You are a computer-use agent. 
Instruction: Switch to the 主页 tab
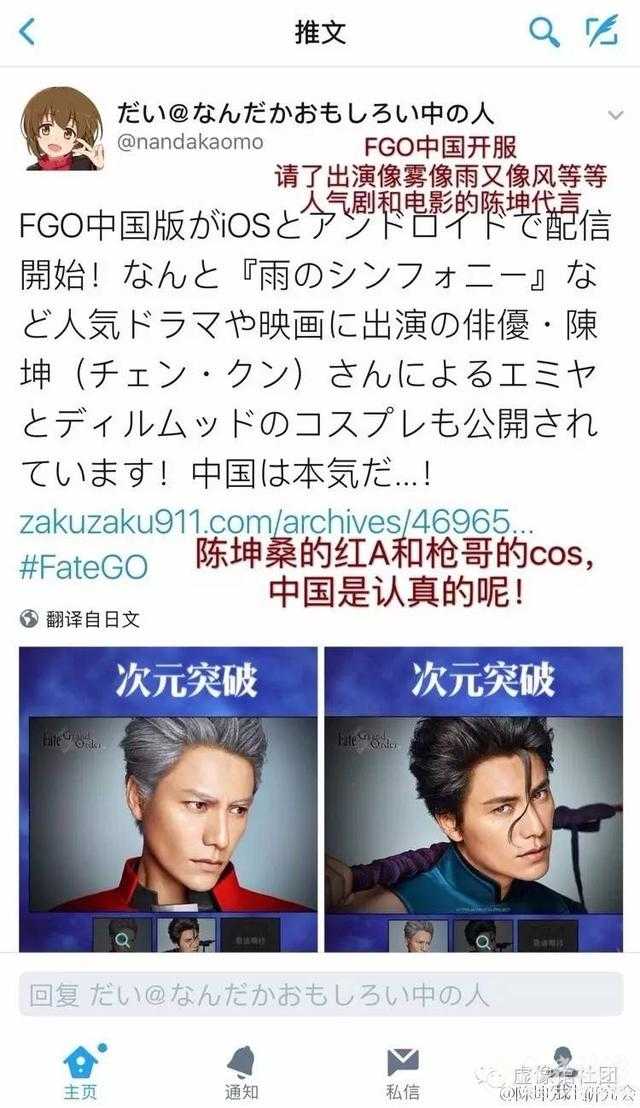(x=80, y=1070)
